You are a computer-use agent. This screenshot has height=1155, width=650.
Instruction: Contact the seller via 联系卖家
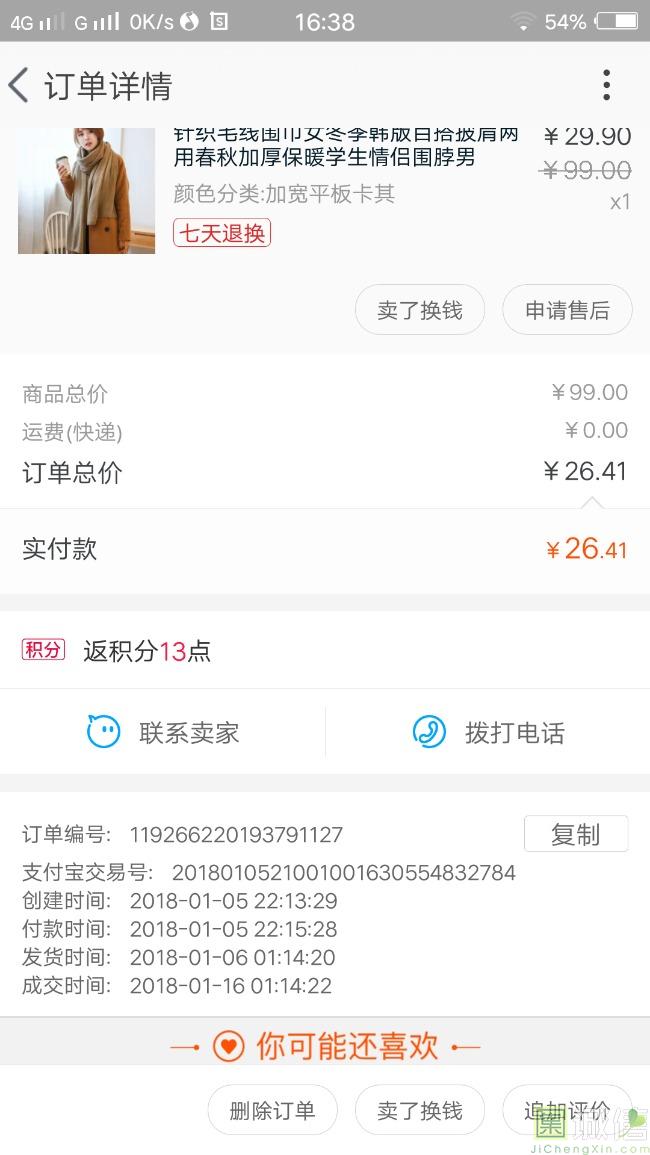(x=163, y=732)
